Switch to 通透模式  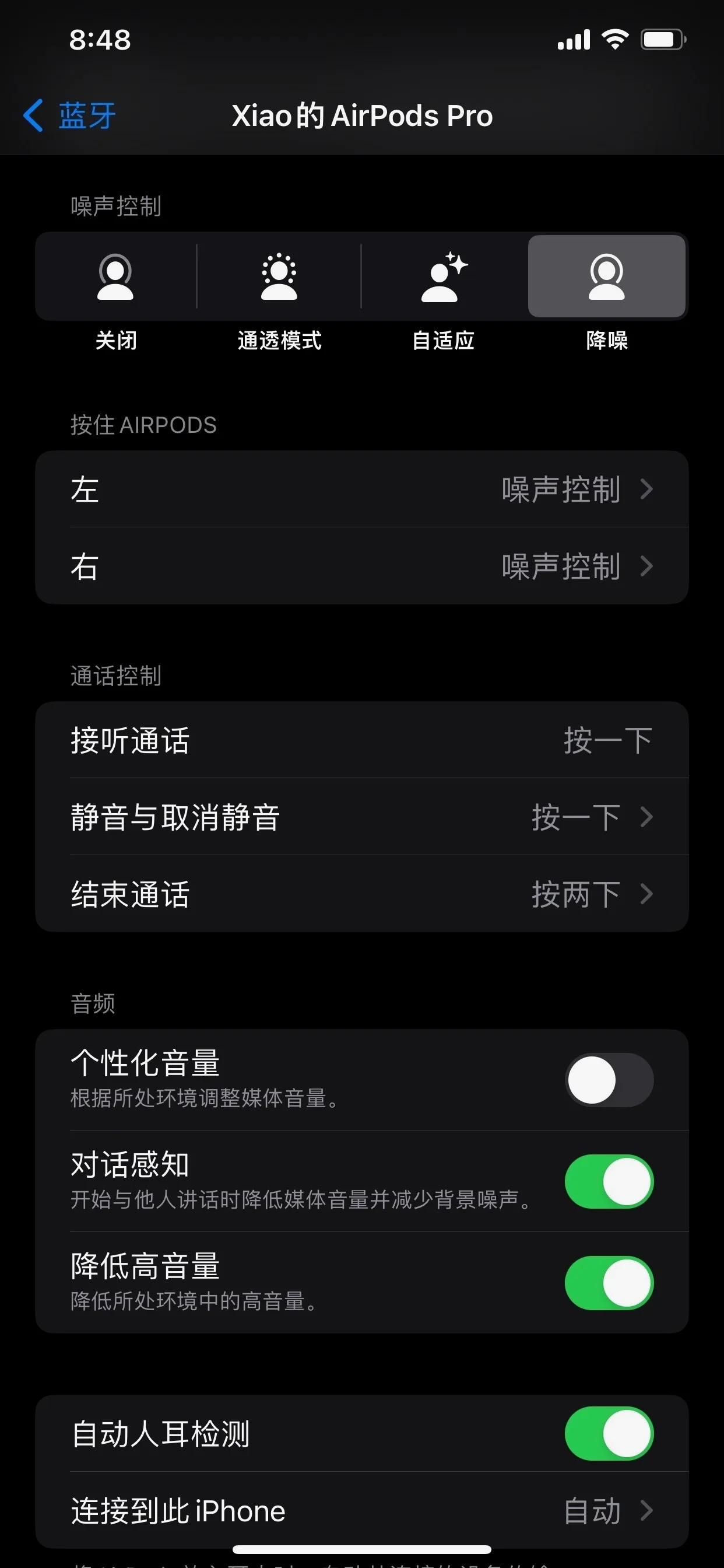279,276
